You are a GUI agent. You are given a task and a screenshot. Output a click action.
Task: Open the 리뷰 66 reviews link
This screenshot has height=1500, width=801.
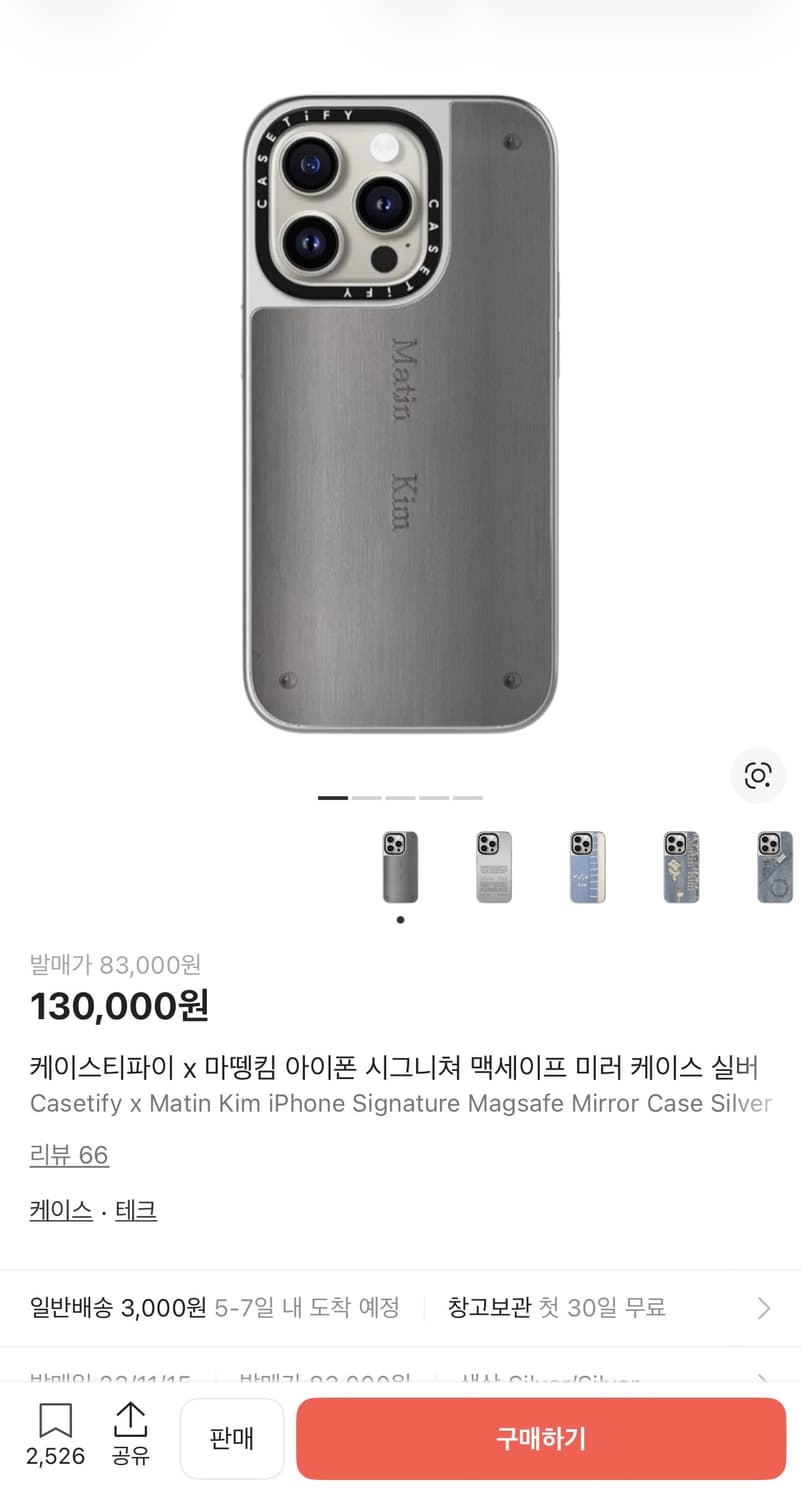[68, 1155]
